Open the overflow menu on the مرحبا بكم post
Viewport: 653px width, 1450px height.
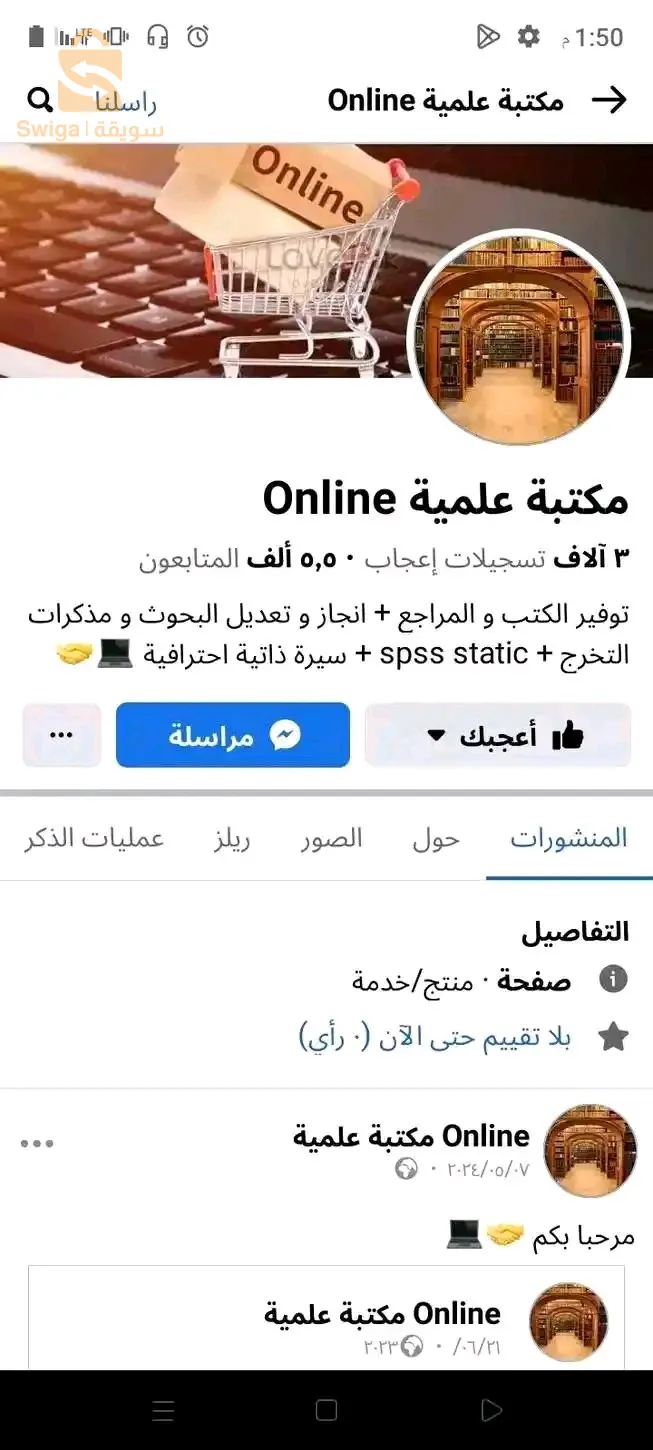37,1144
